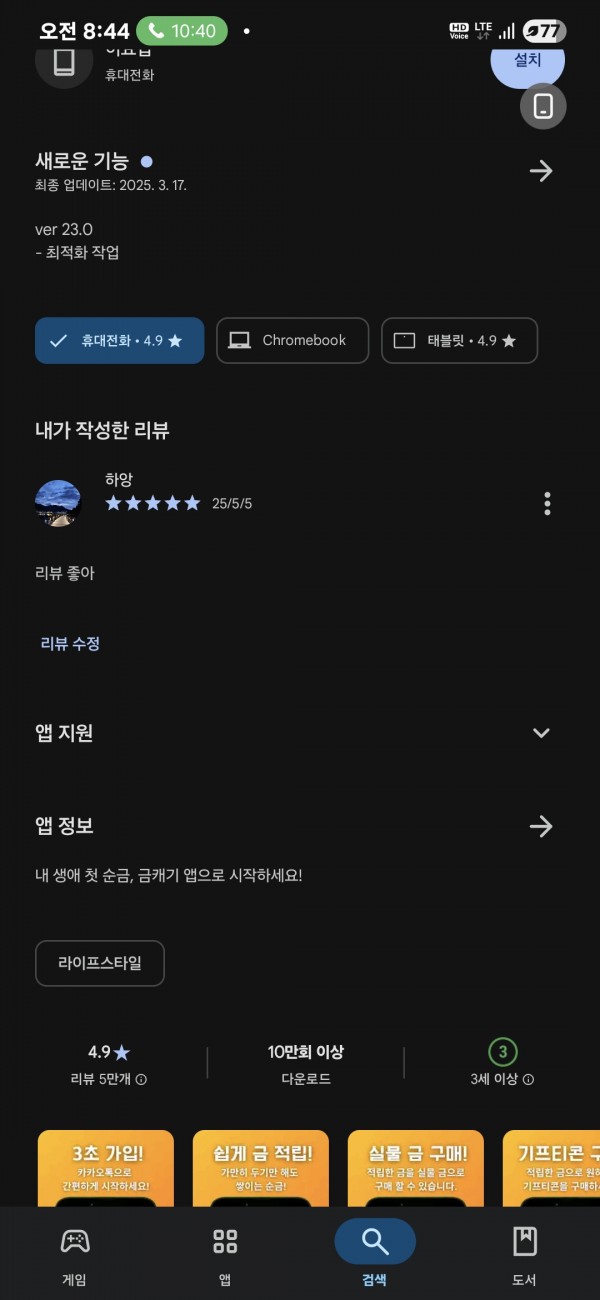The height and width of the screenshot is (1300, 600).
Task: Open the 실물 금 구매 screenshot
Action: [x=416, y=1168]
